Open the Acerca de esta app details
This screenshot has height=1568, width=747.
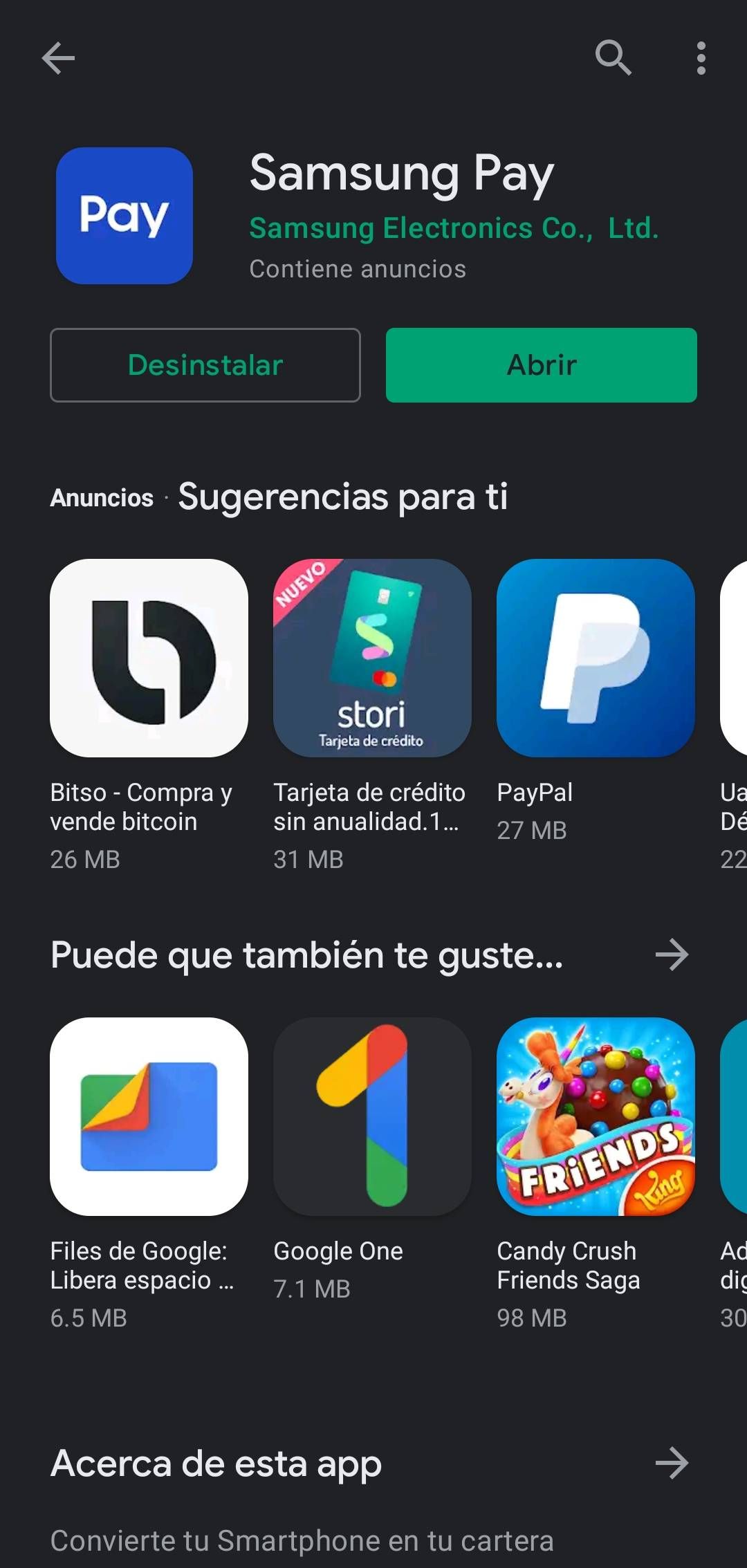point(672,1464)
